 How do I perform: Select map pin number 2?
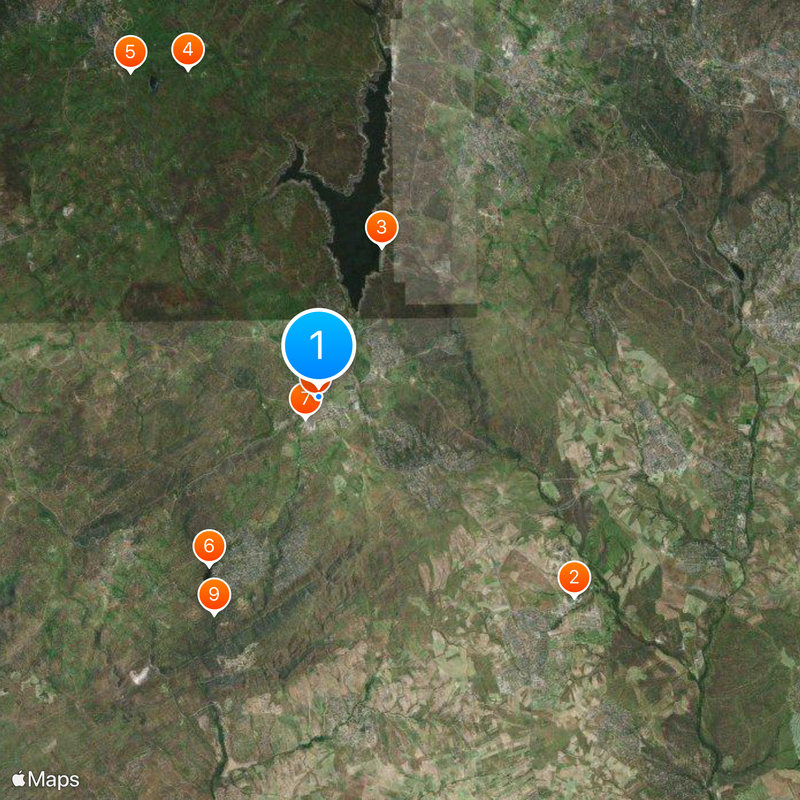pos(573,577)
